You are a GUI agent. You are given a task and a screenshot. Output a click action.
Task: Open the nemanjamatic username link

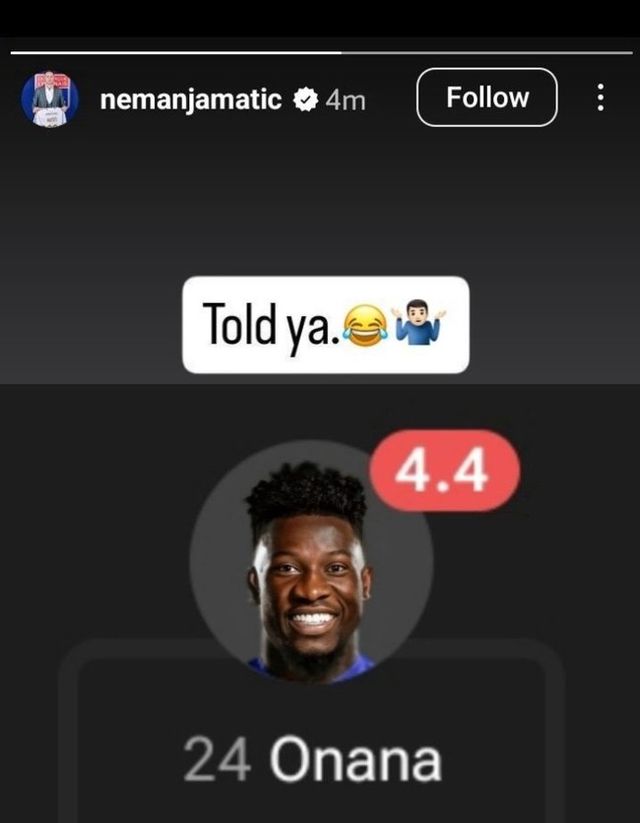click(190, 99)
